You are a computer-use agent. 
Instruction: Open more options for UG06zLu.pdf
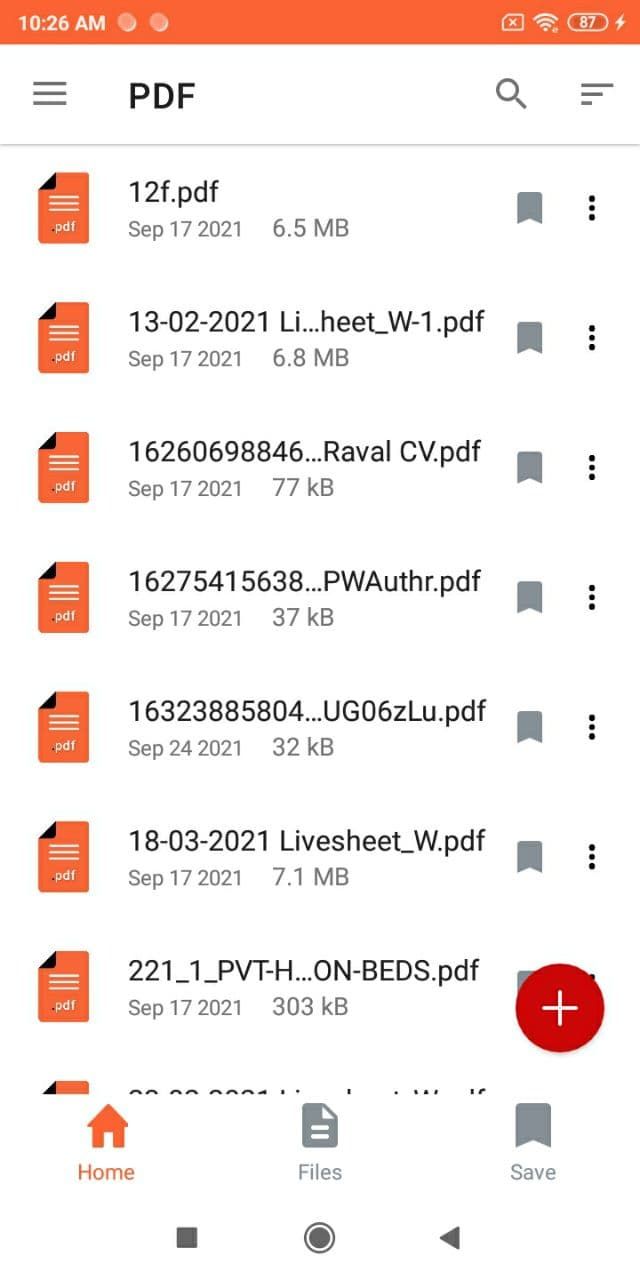[x=592, y=728]
